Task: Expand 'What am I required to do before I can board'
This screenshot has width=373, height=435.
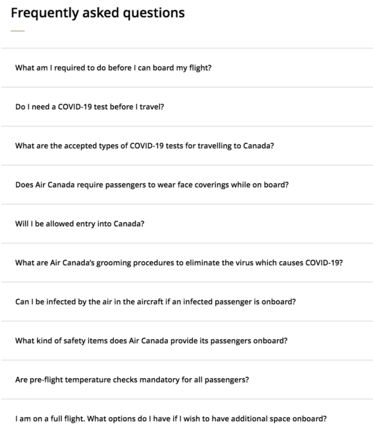Action: [x=187, y=68]
